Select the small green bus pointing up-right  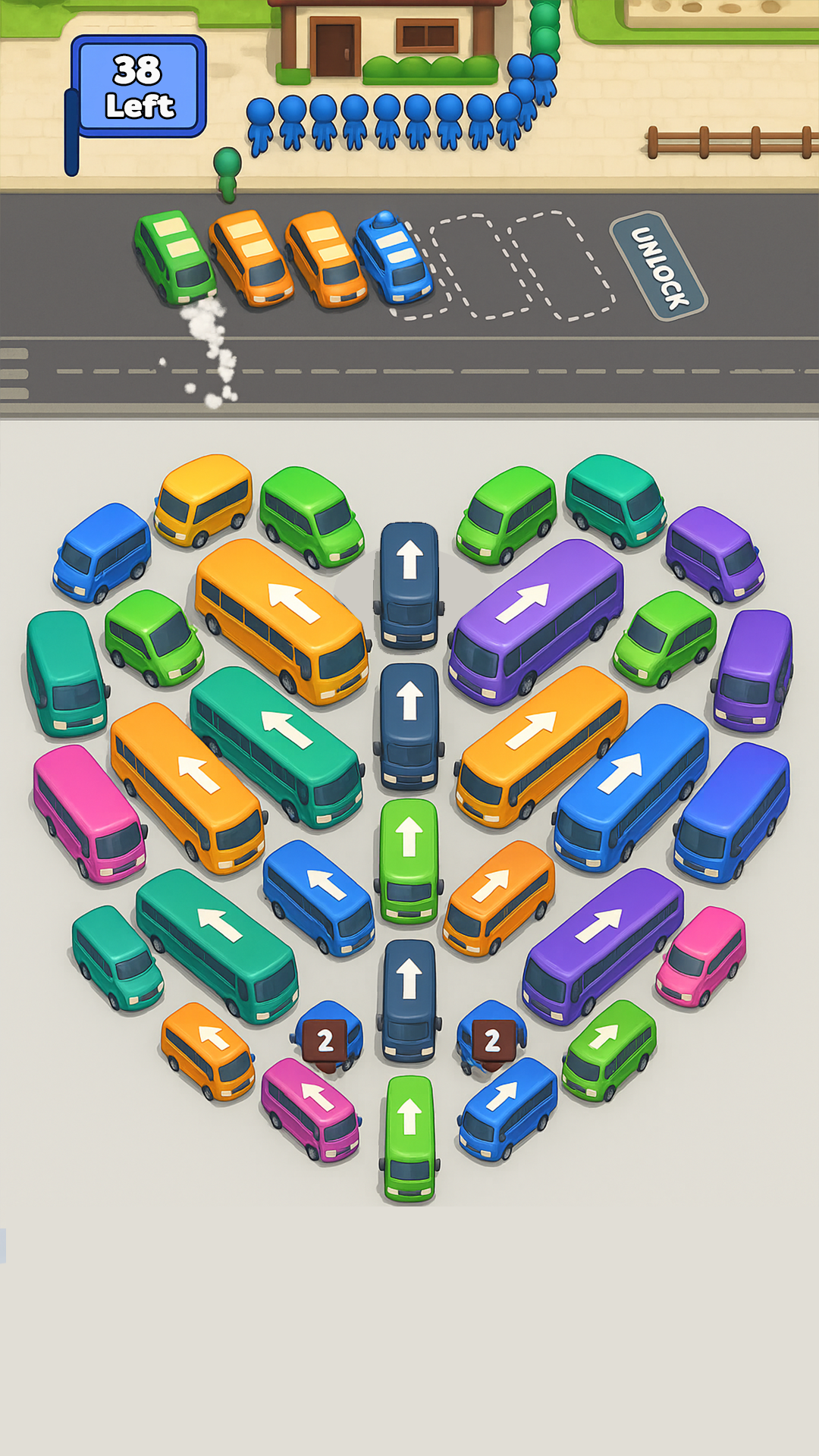coord(609,1050)
